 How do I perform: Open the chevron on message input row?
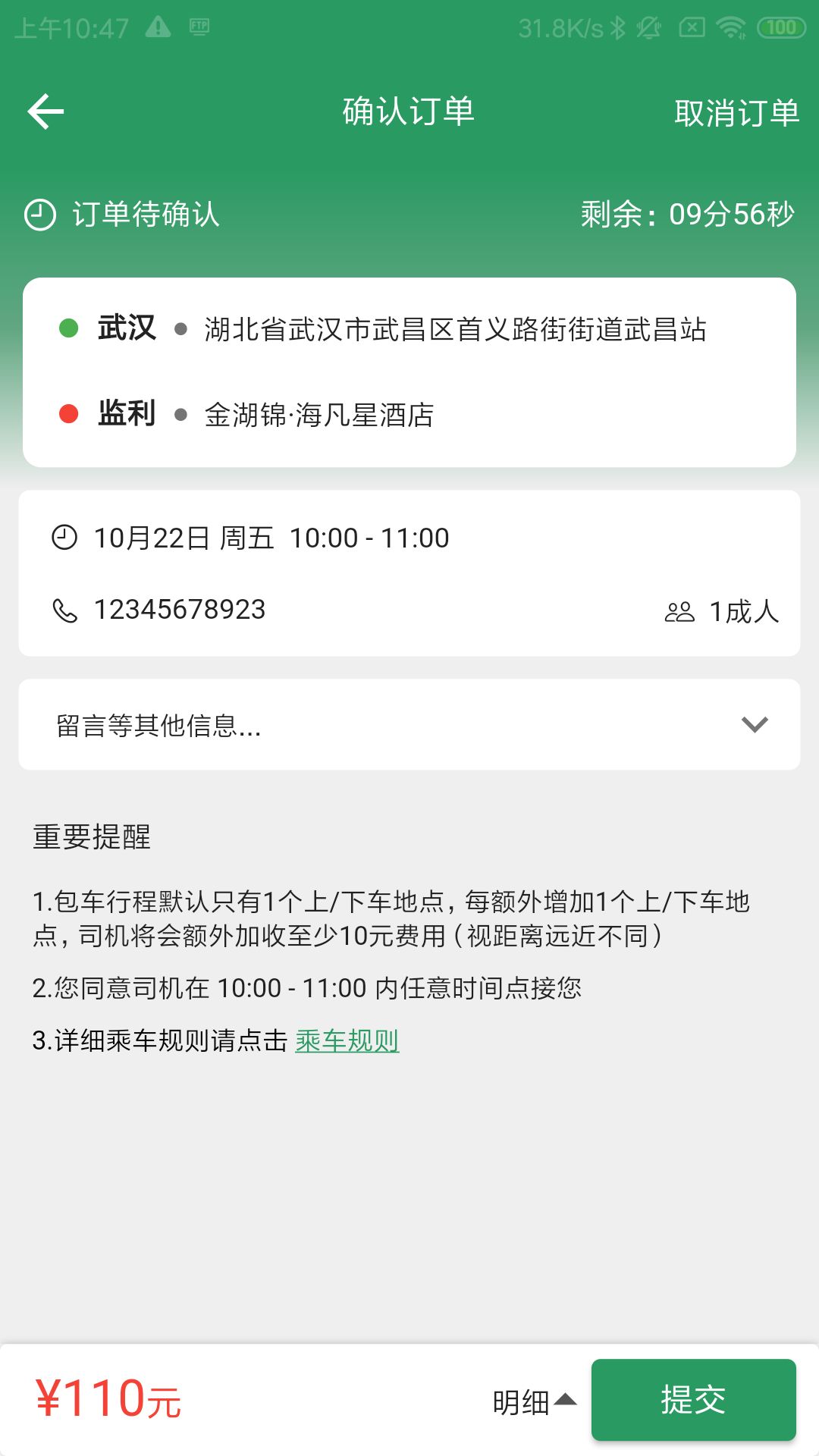click(x=752, y=726)
